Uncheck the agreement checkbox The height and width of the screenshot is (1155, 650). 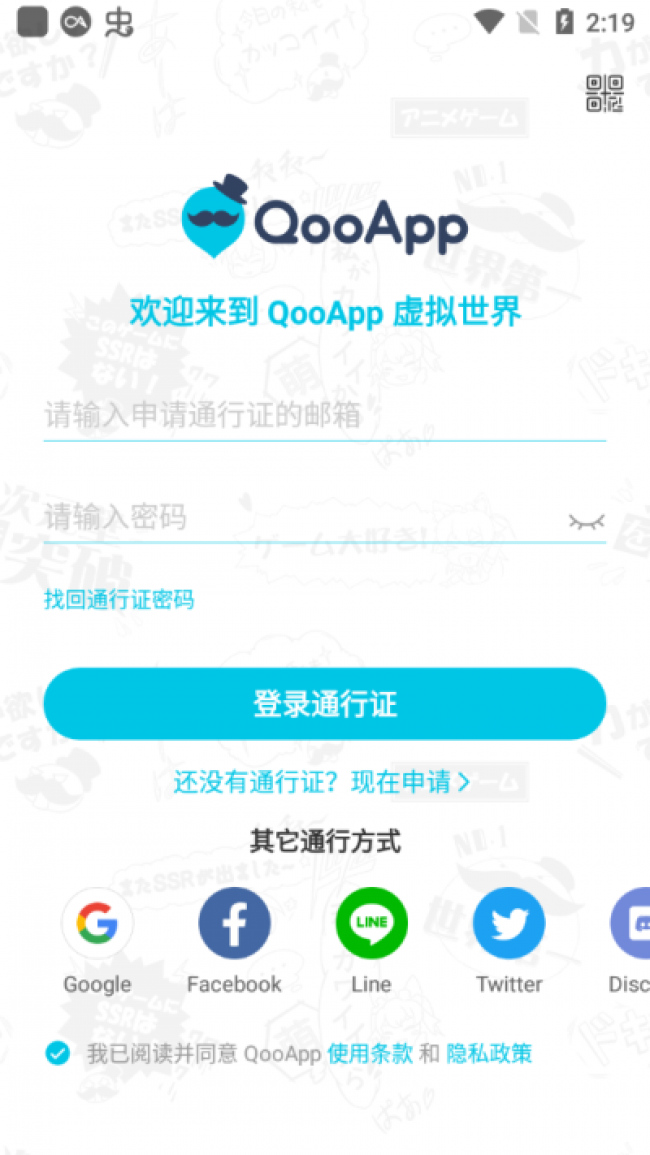[x=58, y=1053]
